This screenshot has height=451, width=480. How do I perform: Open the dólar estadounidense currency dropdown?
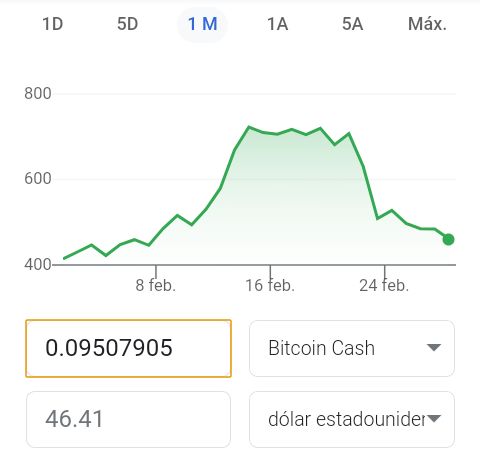click(352, 419)
